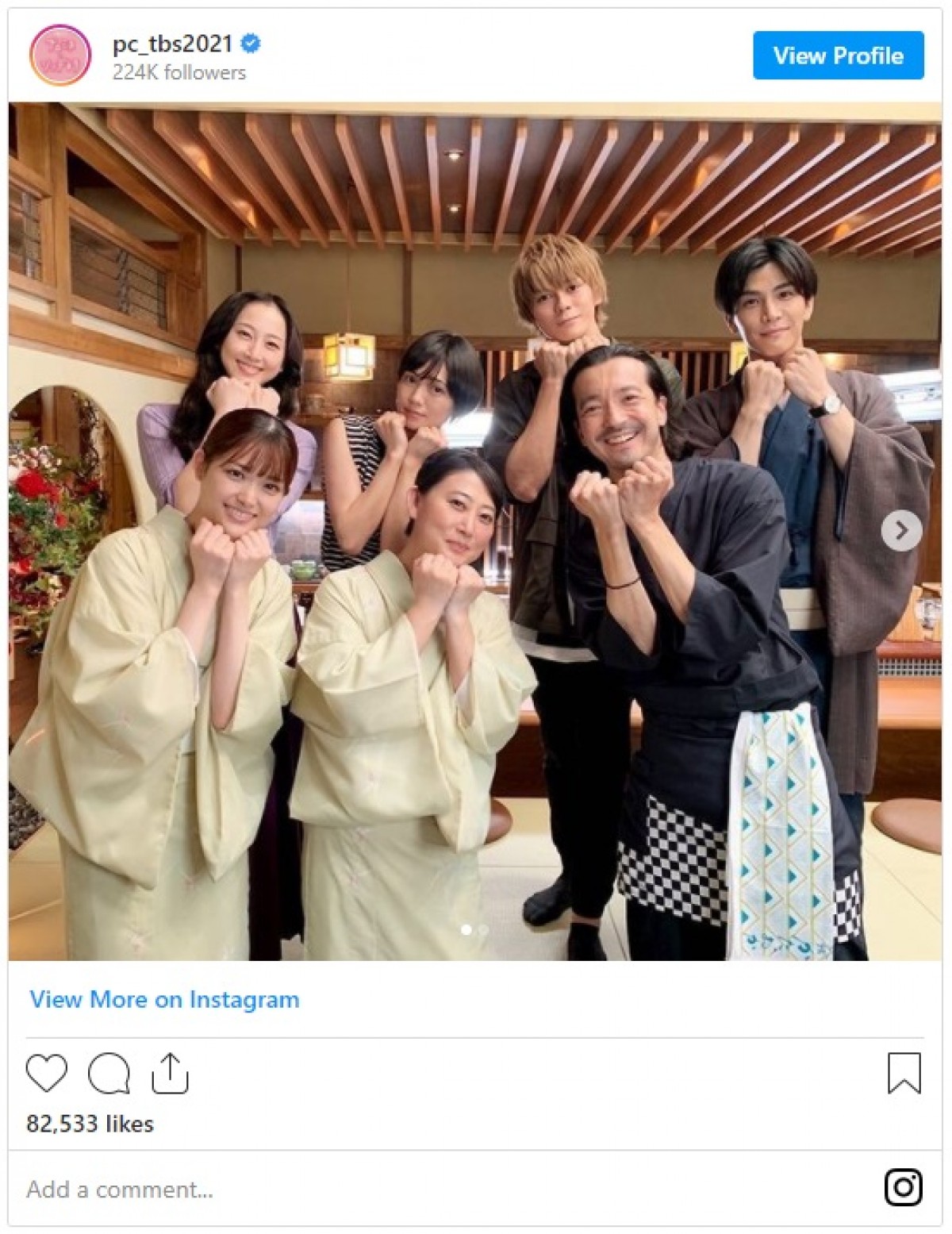The width and height of the screenshot is (952, 1234).
Task: Open comments with speech bubble icon
Action: (109, 1073)
